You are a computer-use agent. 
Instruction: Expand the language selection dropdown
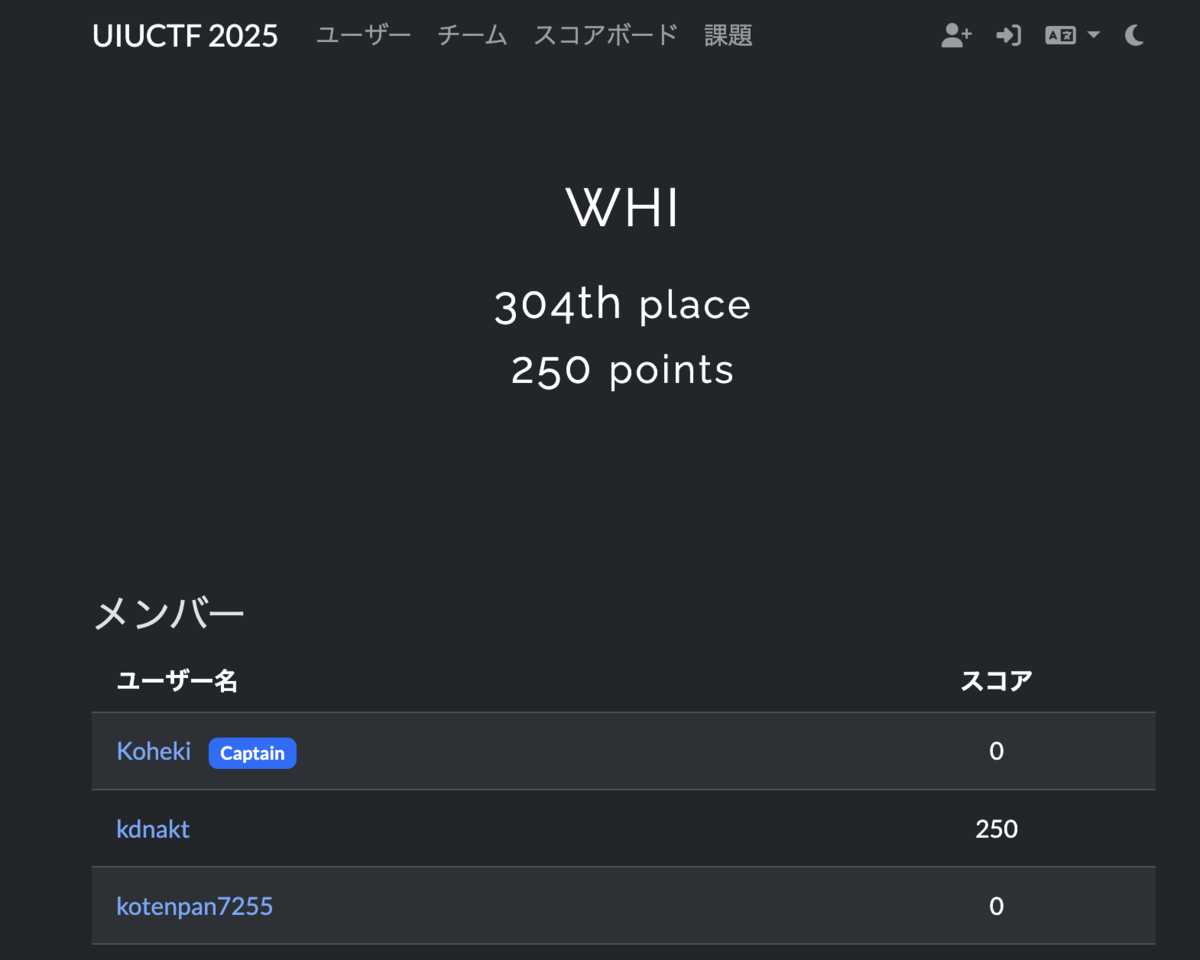(x=1072, y=36)
